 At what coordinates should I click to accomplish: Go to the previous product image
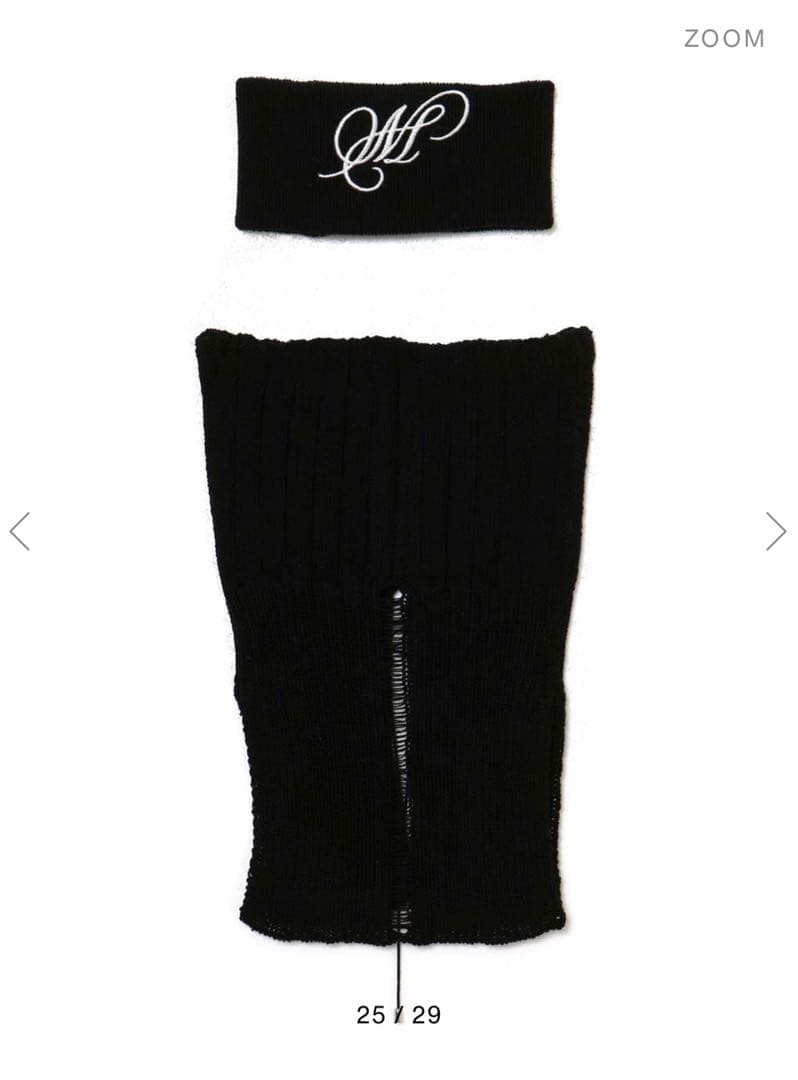[x=20, y=531]
